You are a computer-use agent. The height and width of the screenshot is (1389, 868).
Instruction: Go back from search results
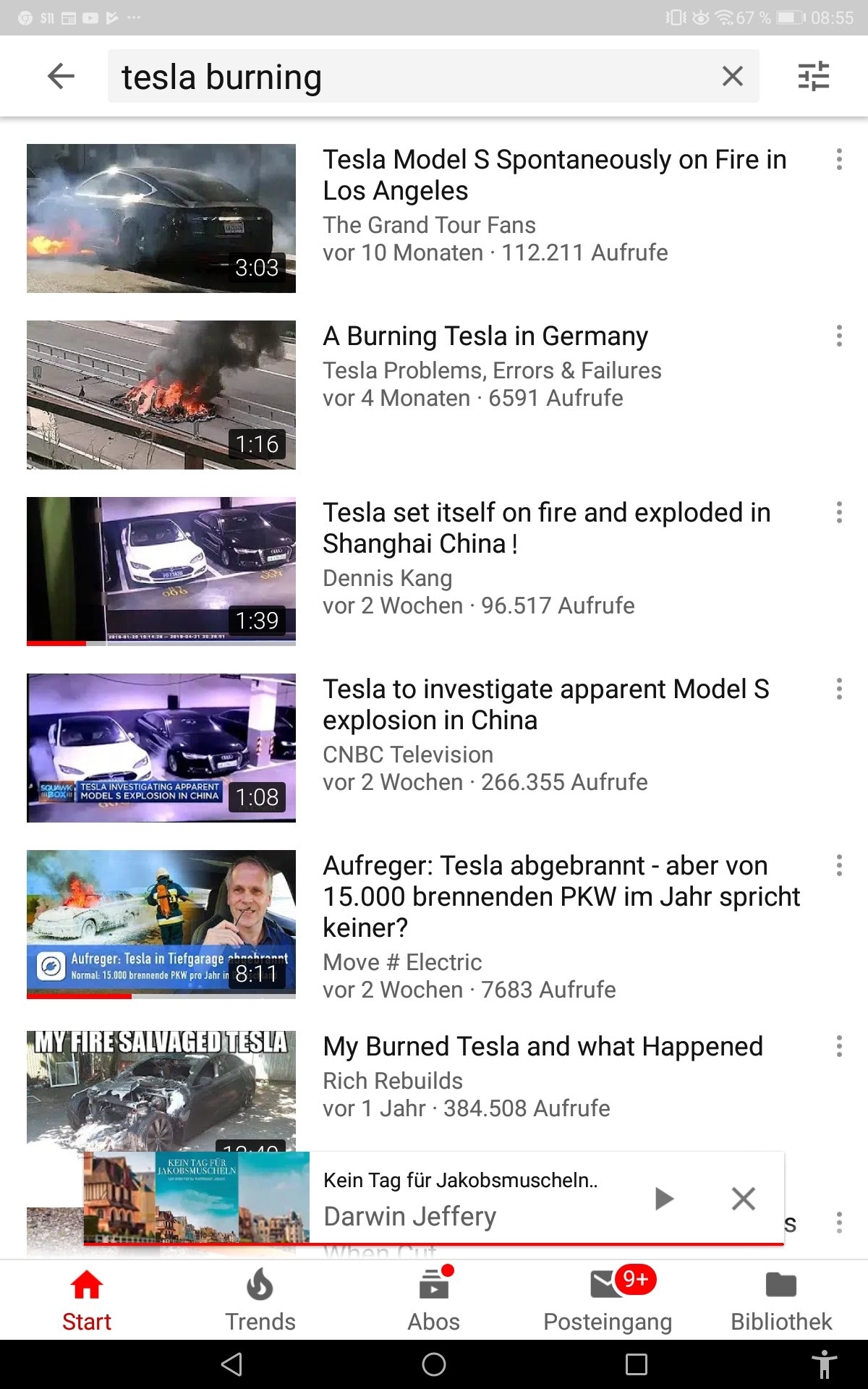coord(61,76)
